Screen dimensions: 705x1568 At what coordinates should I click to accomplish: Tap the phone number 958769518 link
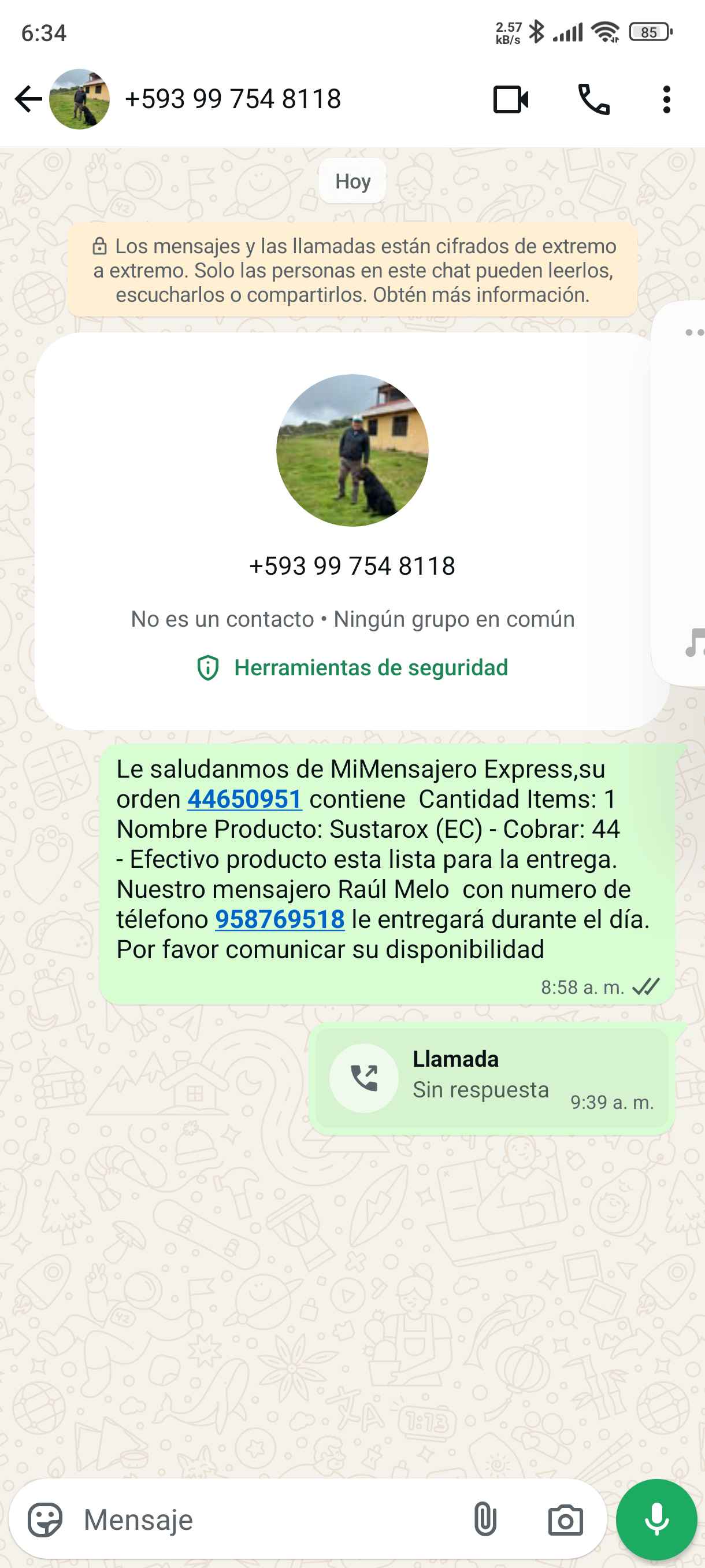[x=280, y=919]
